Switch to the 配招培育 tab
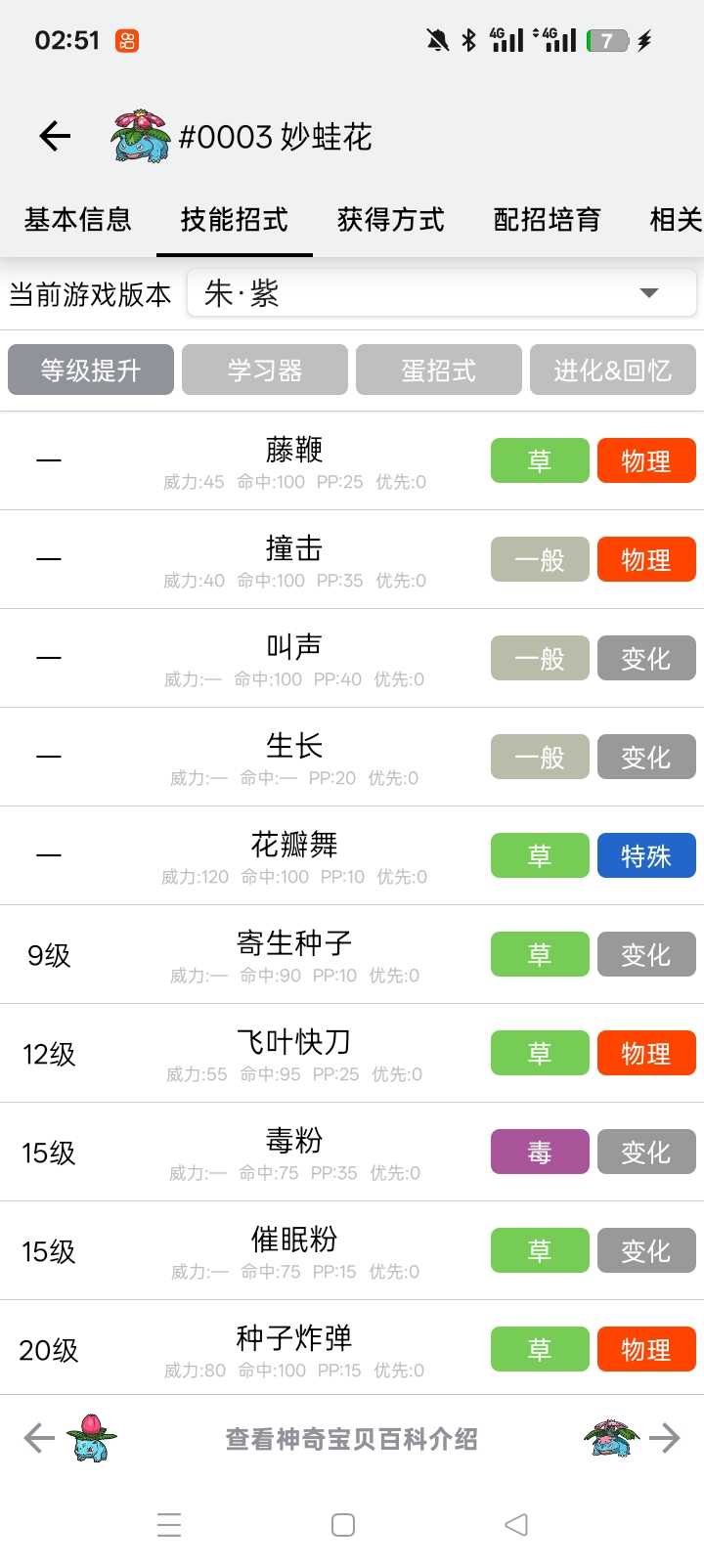Image resolution: width=704 pixels, height=1568 pixels. point(547,220)
